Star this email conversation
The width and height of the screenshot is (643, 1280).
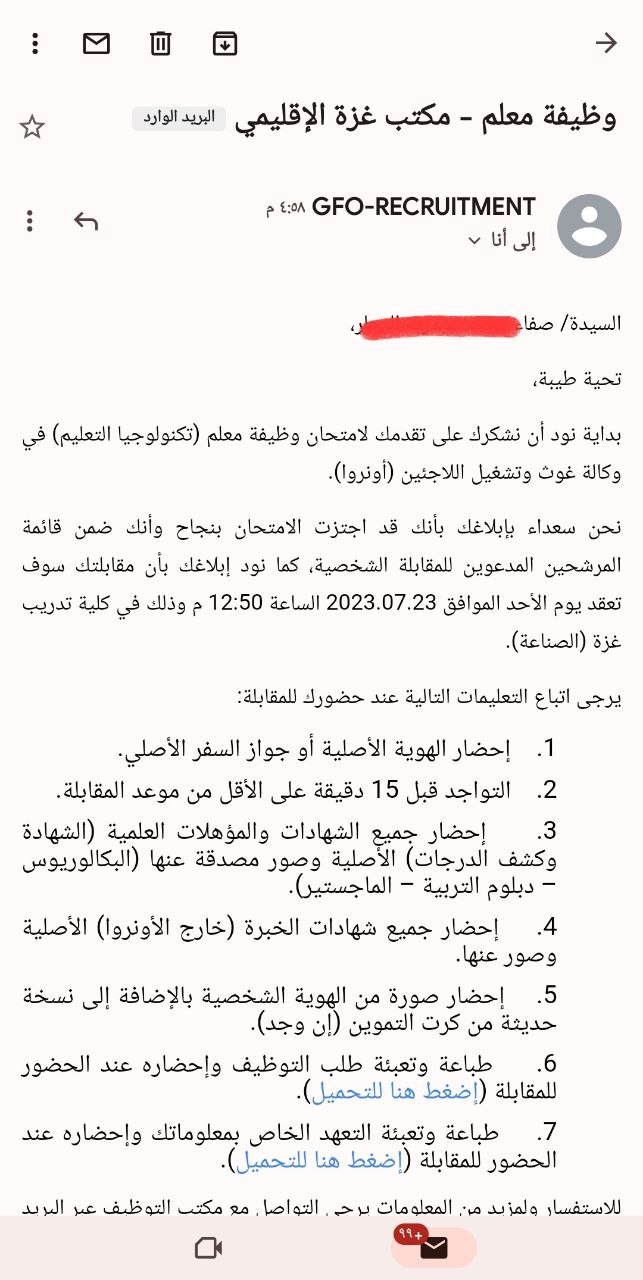tap(32, 127)
